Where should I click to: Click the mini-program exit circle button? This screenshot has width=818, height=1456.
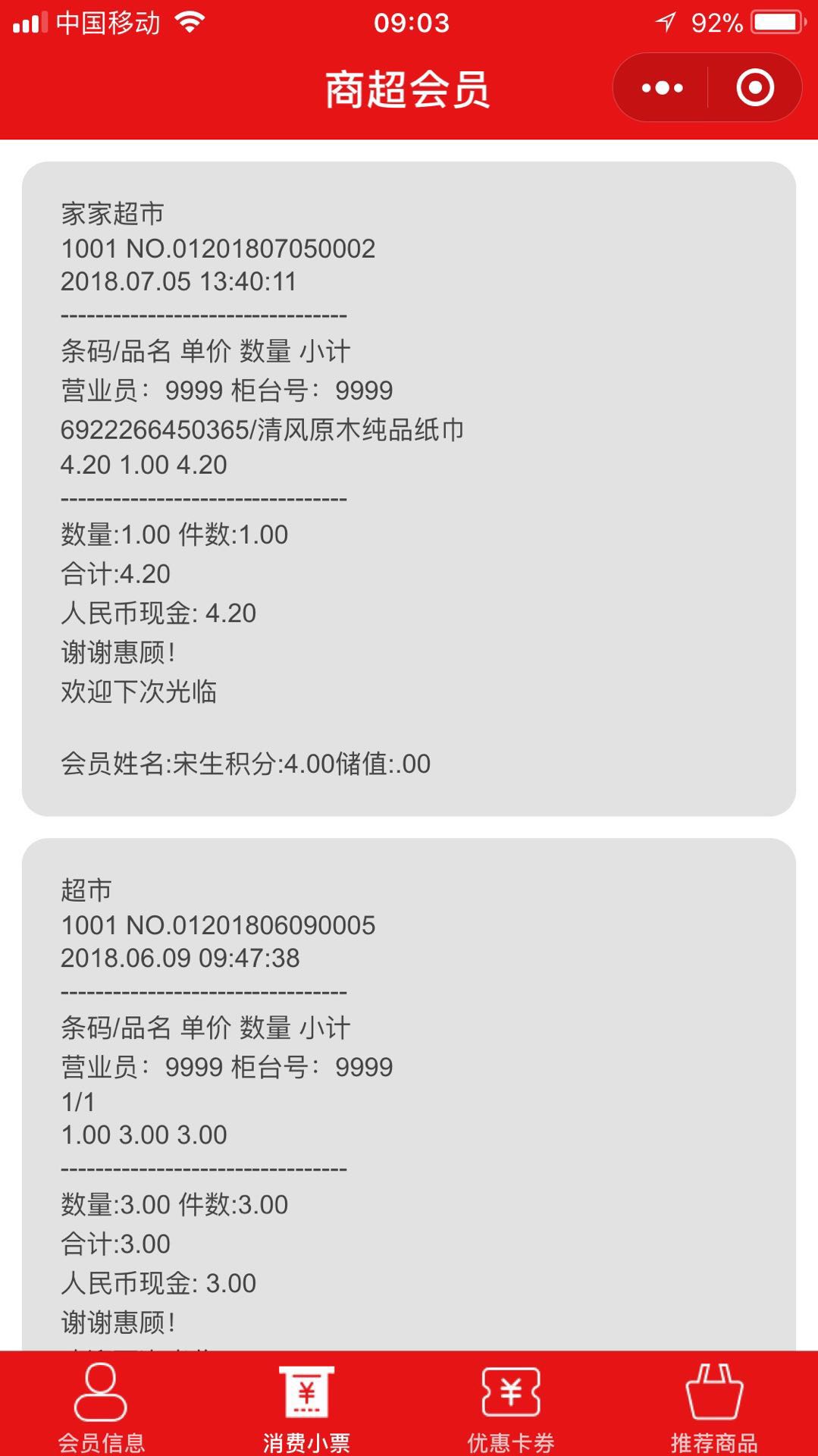[x=756, y=88]
